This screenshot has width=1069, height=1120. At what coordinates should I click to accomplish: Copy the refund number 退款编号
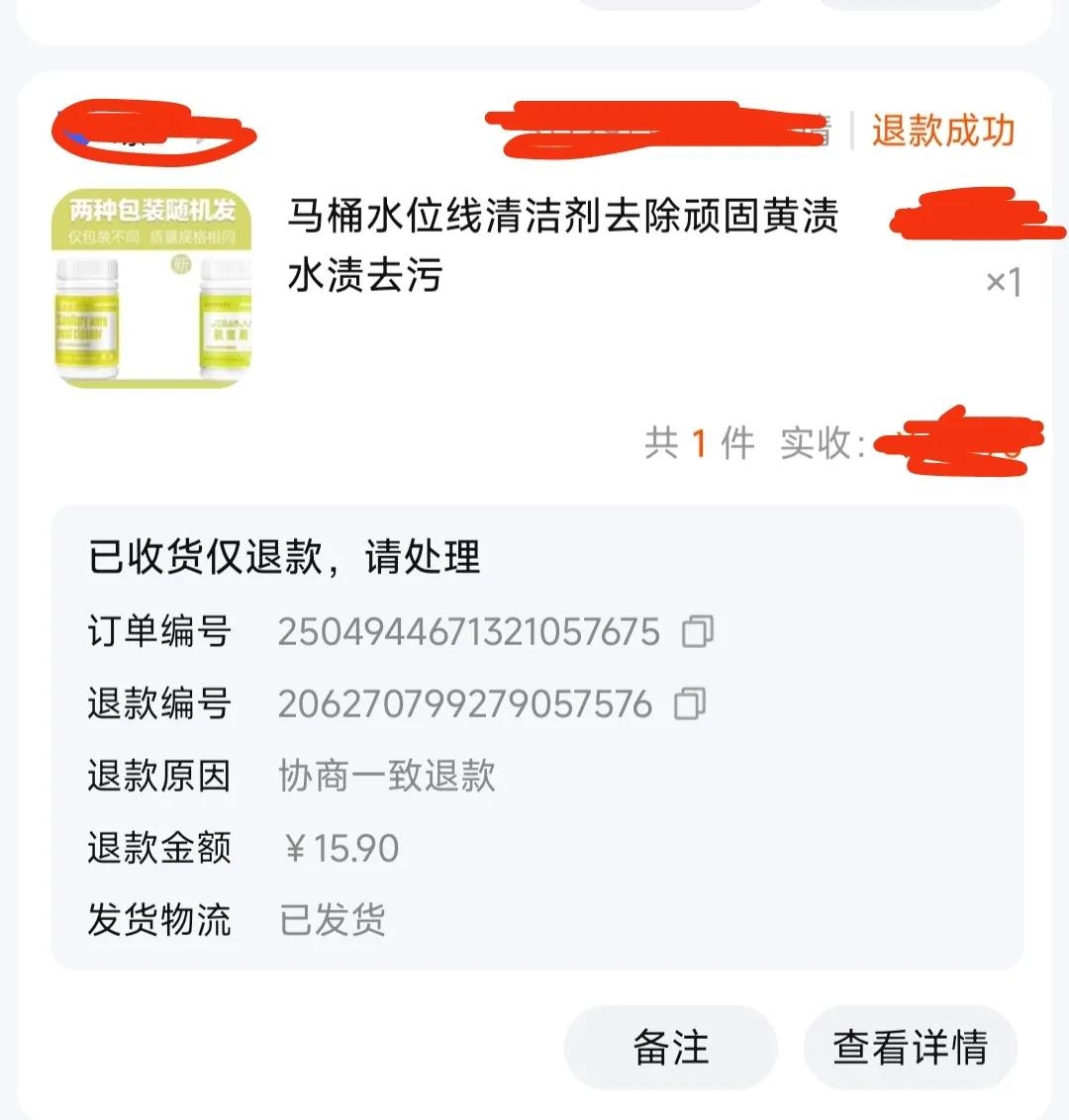690,703
